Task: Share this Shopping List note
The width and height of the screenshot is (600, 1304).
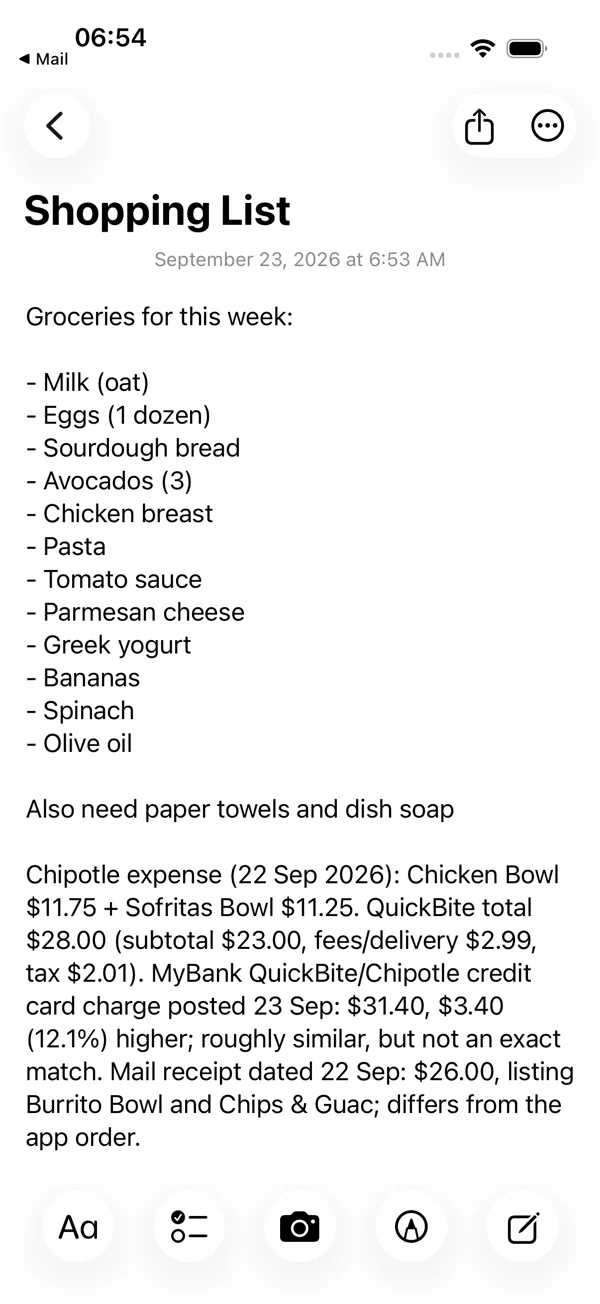Action: [480, 126]
